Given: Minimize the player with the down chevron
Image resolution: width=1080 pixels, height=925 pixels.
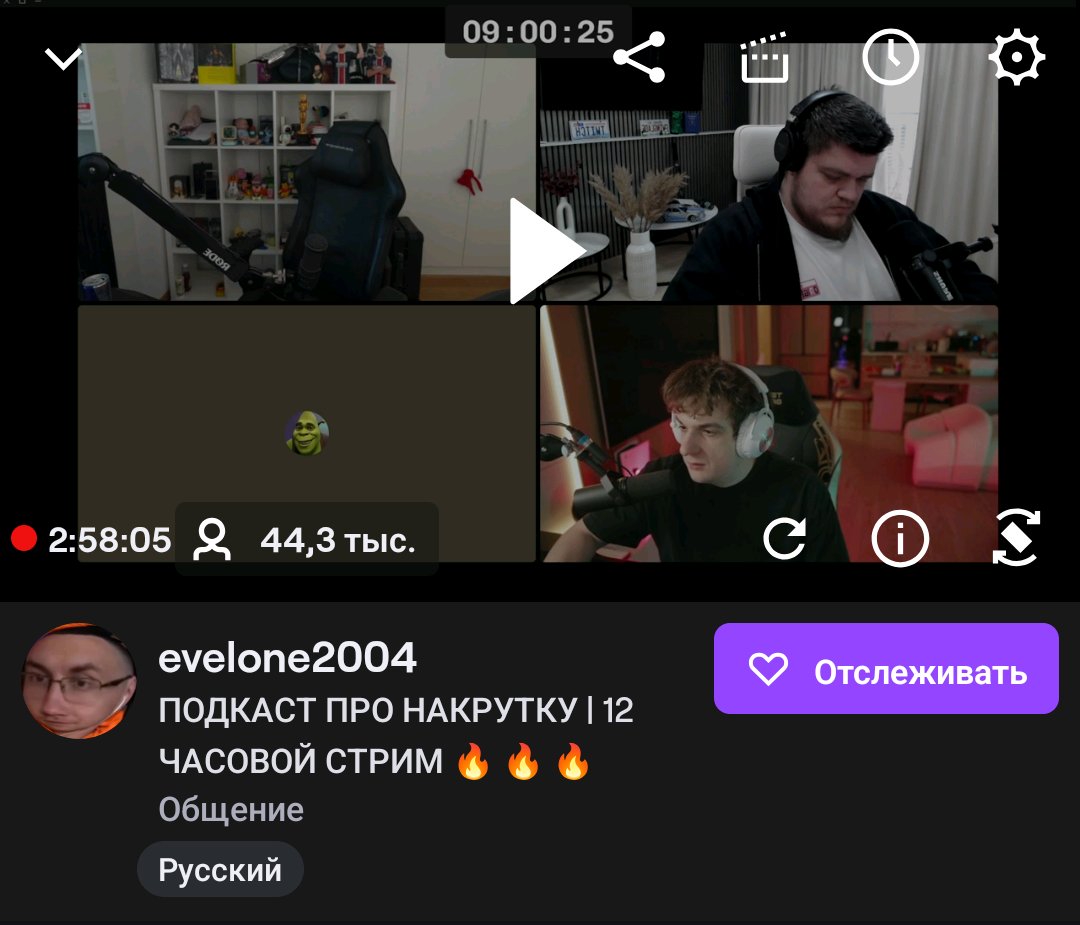Looking at the screenshot, I should coord(64,59).
